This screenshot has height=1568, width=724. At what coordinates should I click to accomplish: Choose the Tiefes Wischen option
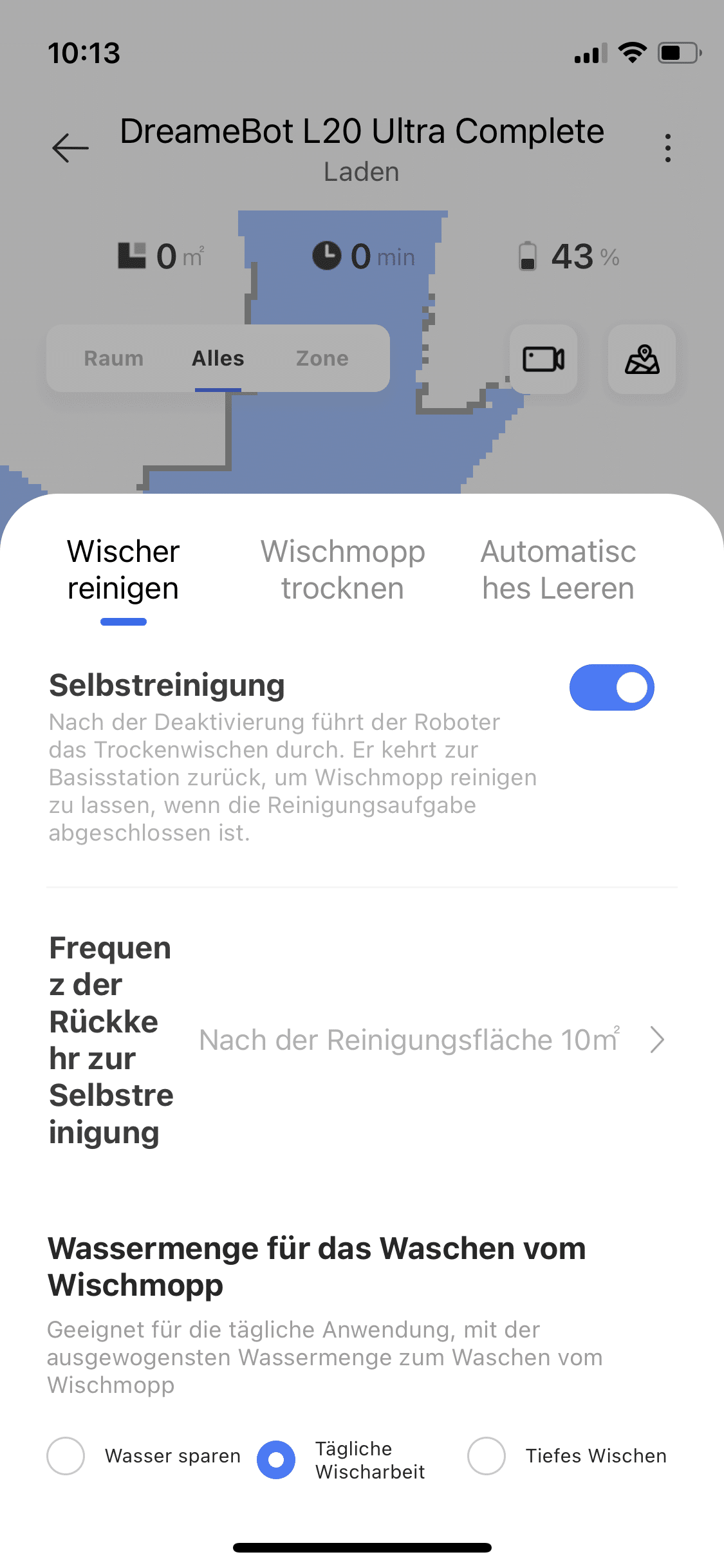pos(487,1456)
